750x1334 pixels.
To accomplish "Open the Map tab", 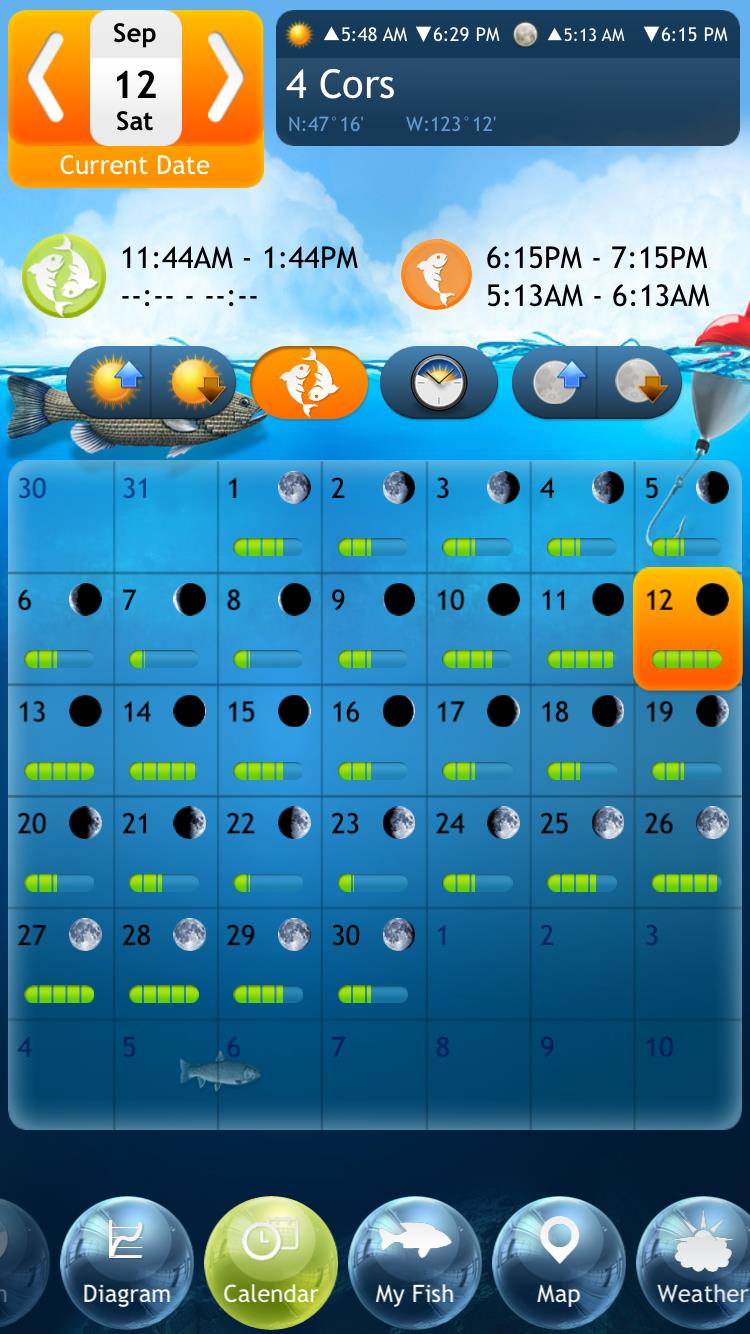I will [x=559, y=1263].
